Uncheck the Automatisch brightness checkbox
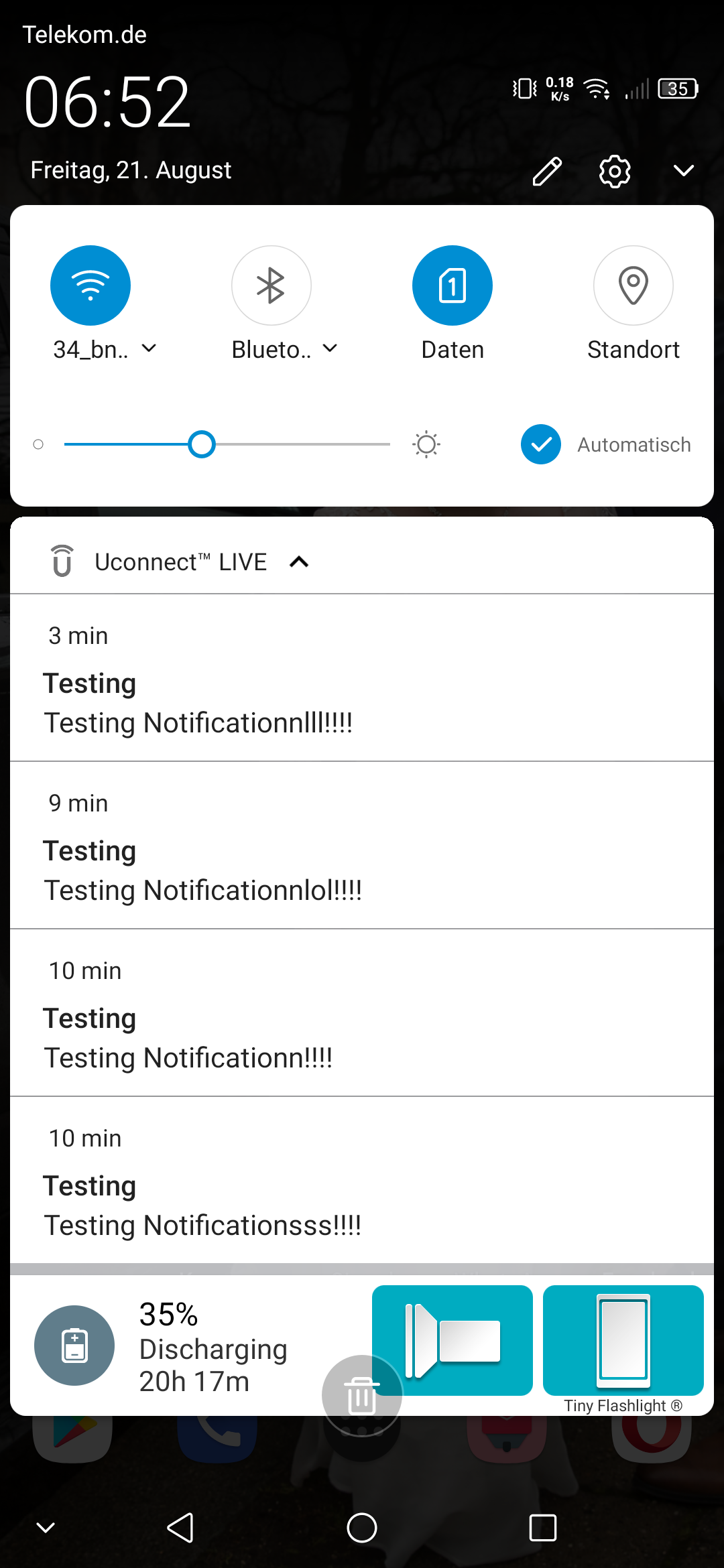Image resolution: width=724 pixels, height=1568 pixels. pos(541,444)
